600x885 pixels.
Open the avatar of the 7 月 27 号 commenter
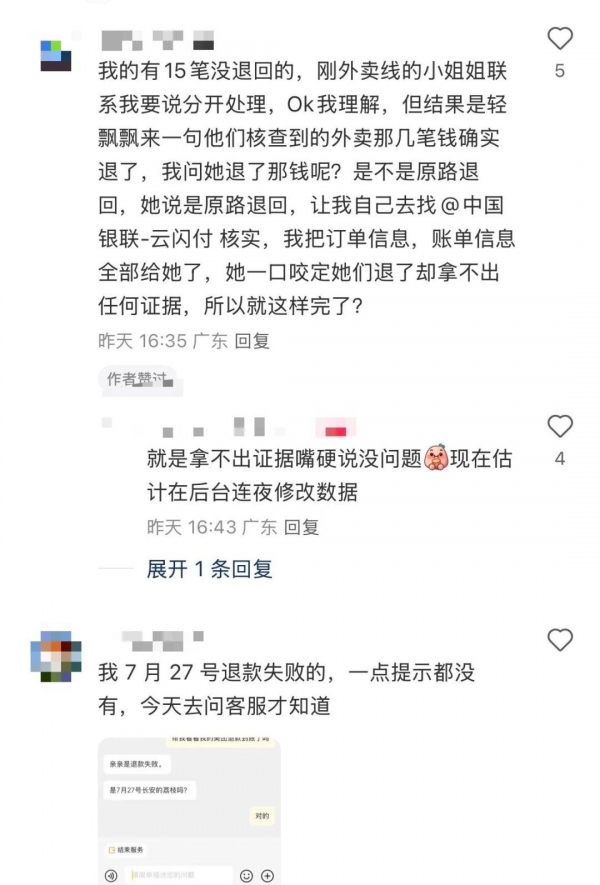56,655
